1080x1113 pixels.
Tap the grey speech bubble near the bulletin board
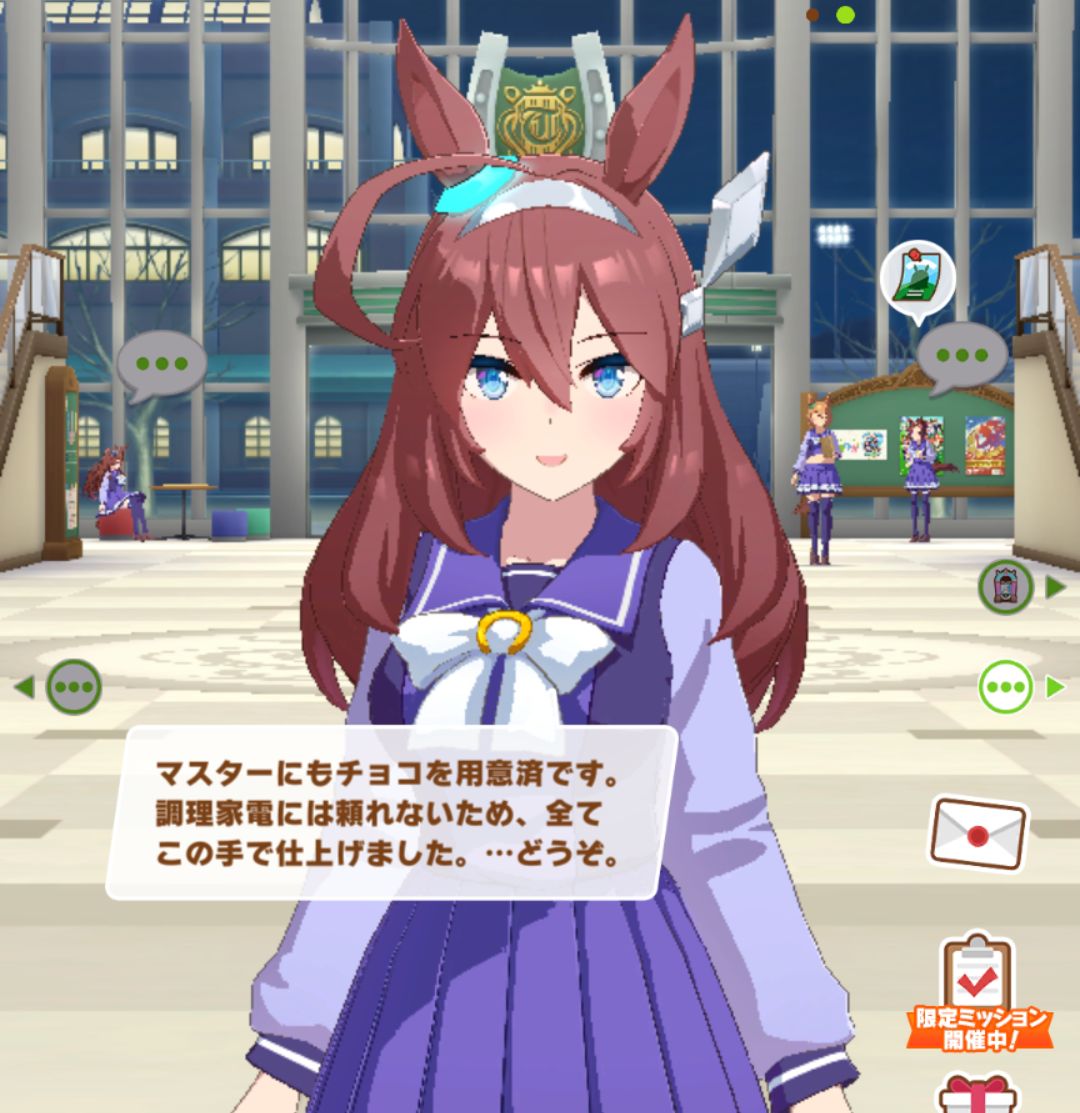[961, 356]
